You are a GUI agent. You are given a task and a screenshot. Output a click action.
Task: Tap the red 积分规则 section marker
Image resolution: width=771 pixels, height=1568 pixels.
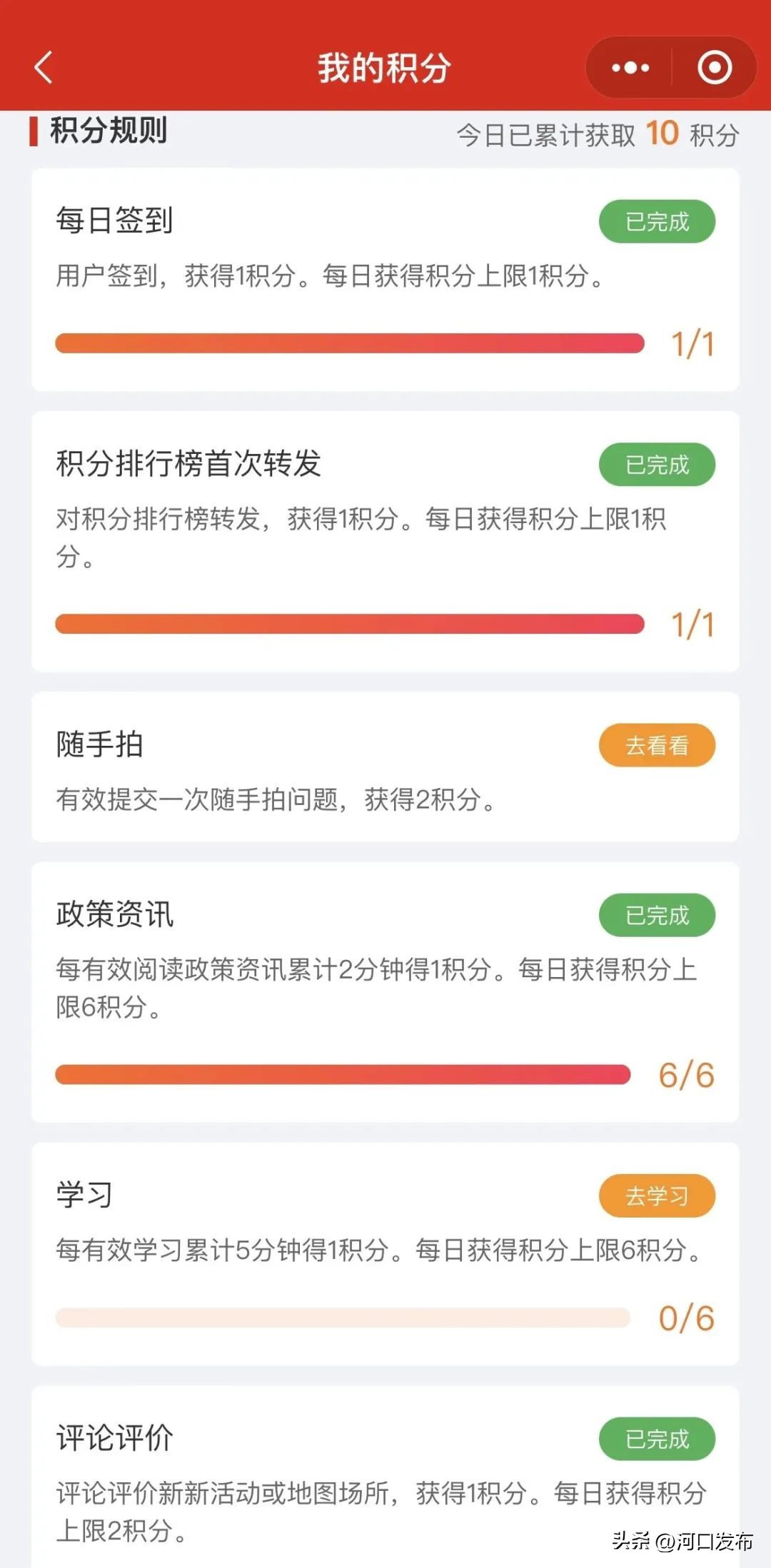click(x=34, y=133)
